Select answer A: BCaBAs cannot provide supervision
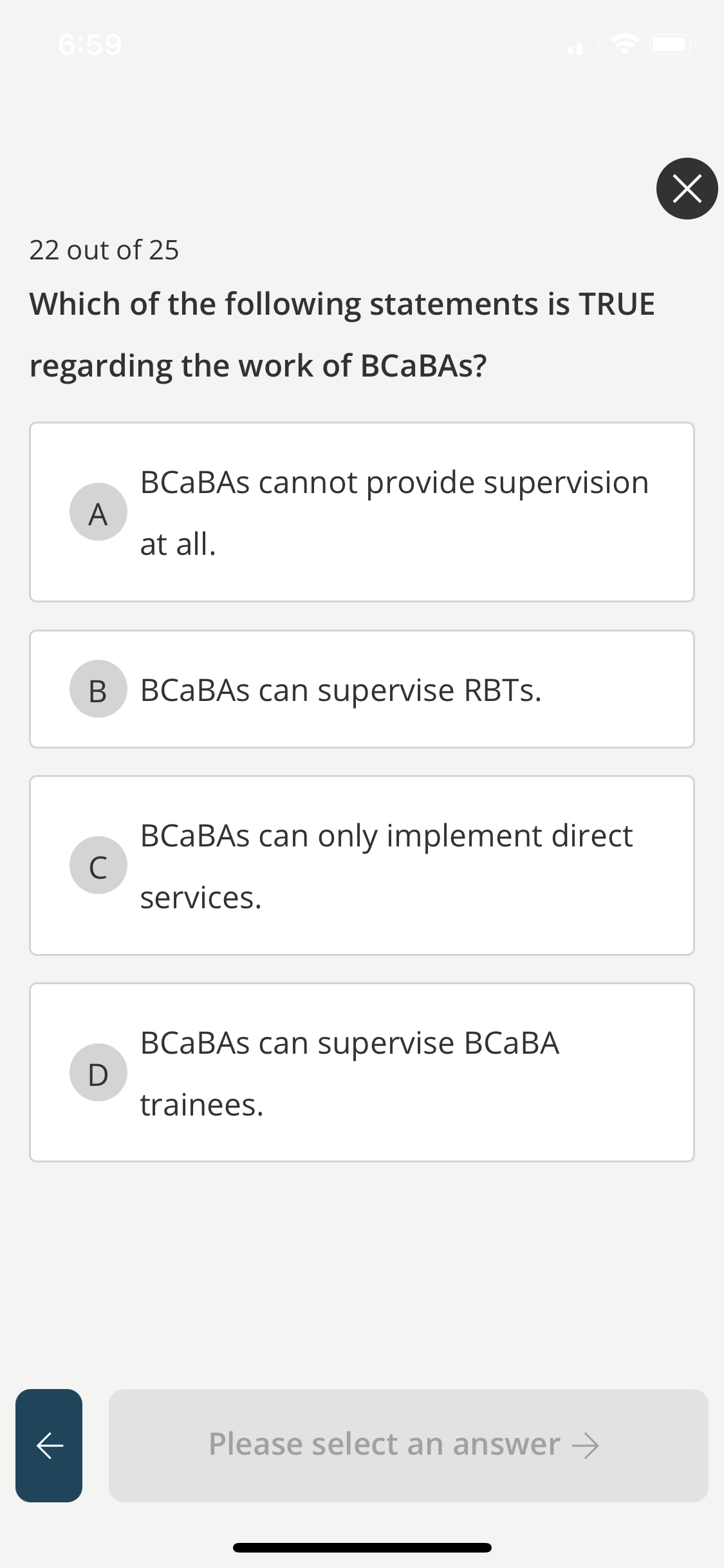Viewport: 724px width, 1568px height. point(362,512)
